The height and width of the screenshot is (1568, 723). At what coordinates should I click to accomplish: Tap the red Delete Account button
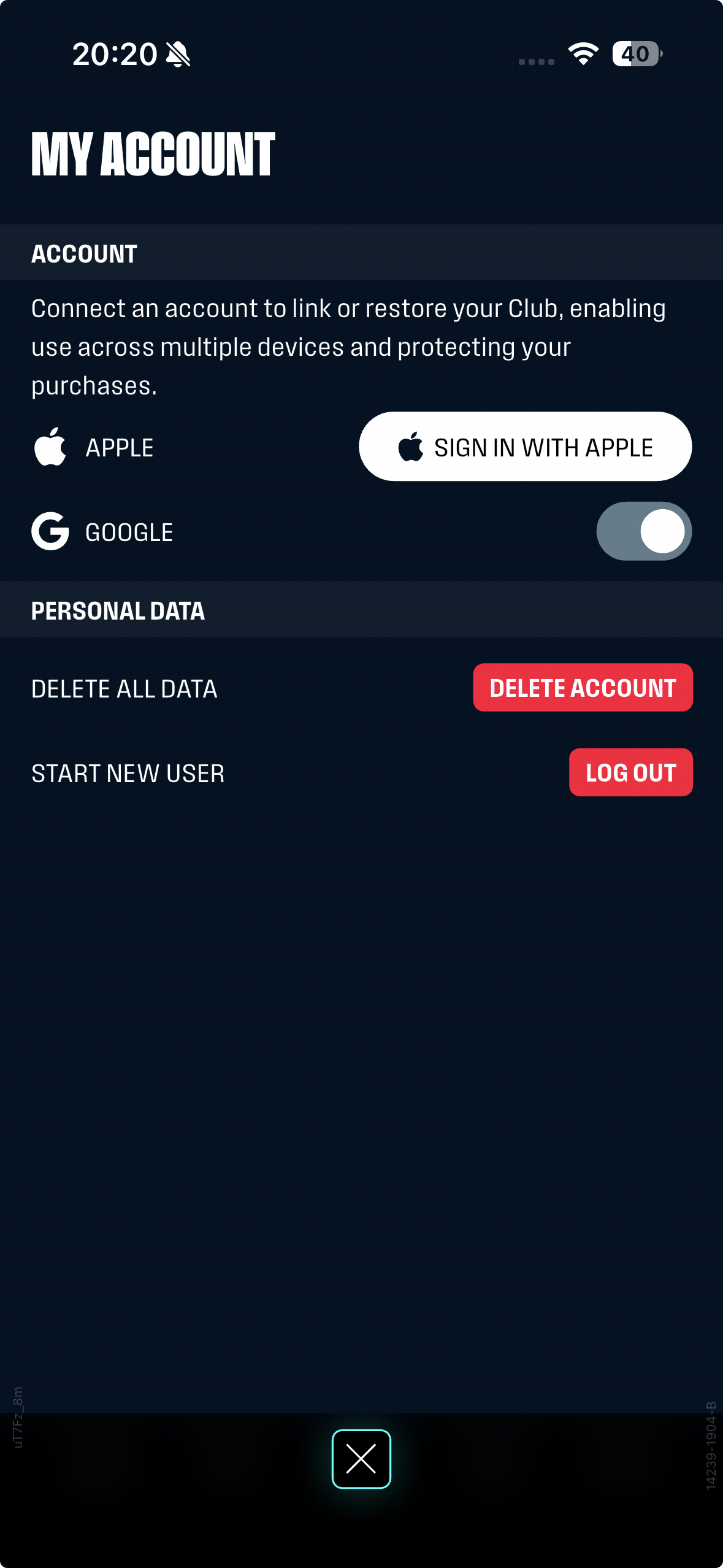click(x=583, y=688)
